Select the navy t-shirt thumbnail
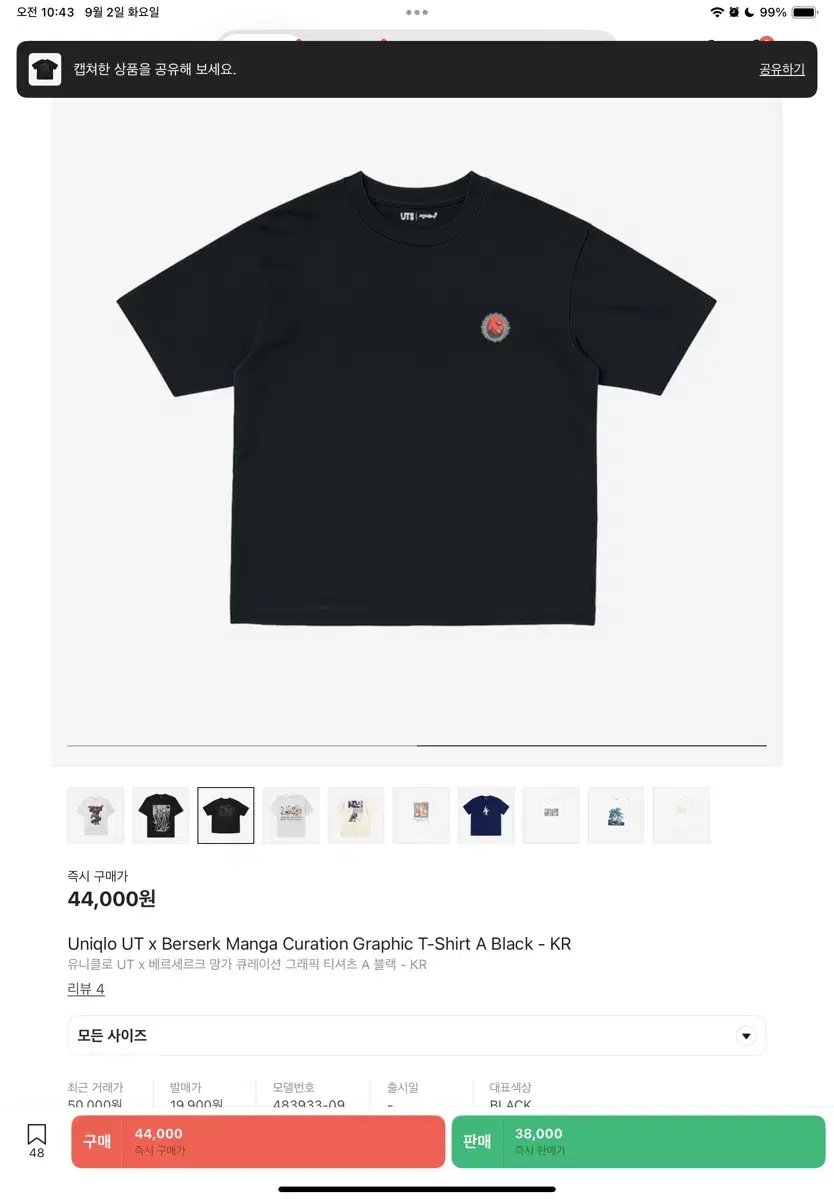 (485, 814)
